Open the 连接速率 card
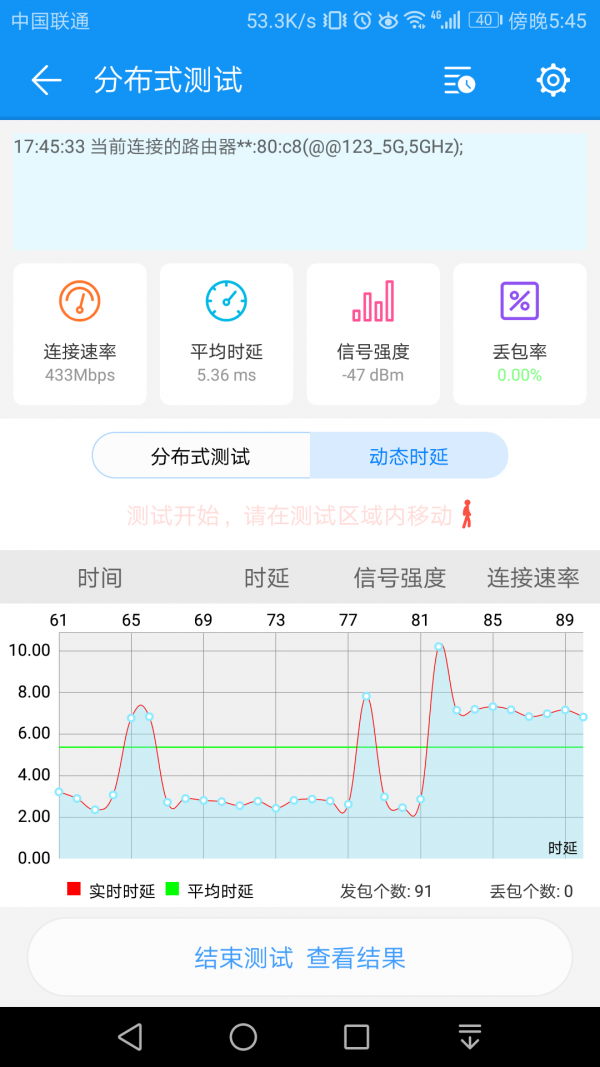The height and width of the screenshot is (1067, 600). 80,334
